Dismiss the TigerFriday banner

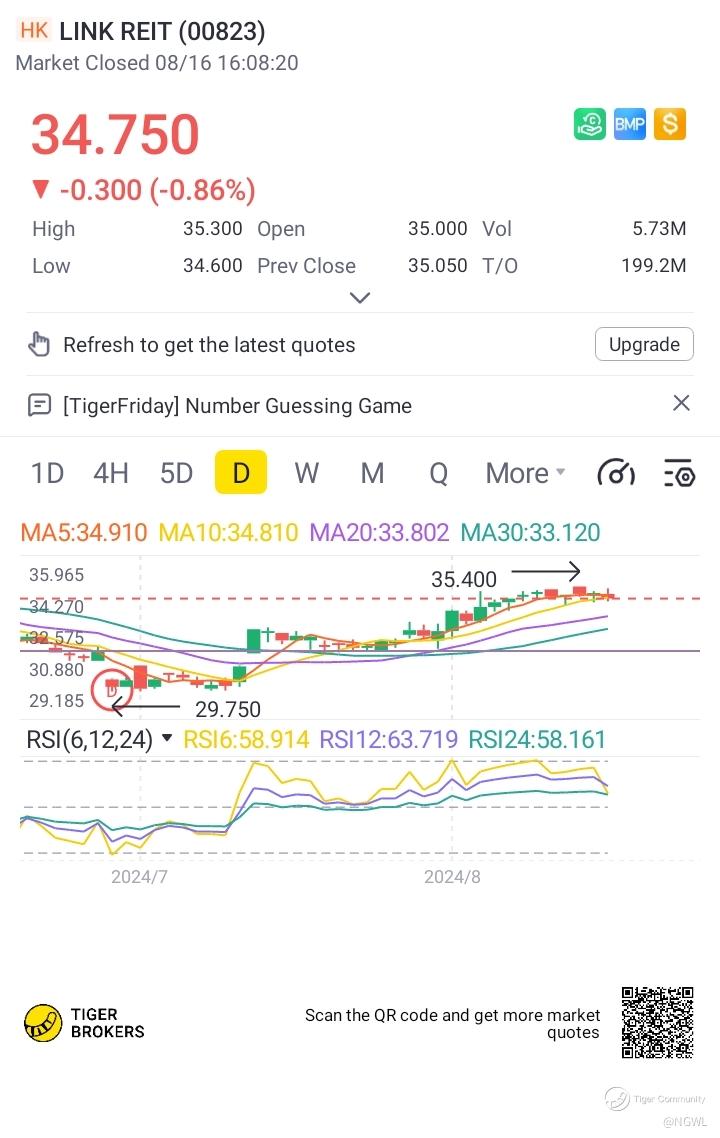[x=681, y=403]
